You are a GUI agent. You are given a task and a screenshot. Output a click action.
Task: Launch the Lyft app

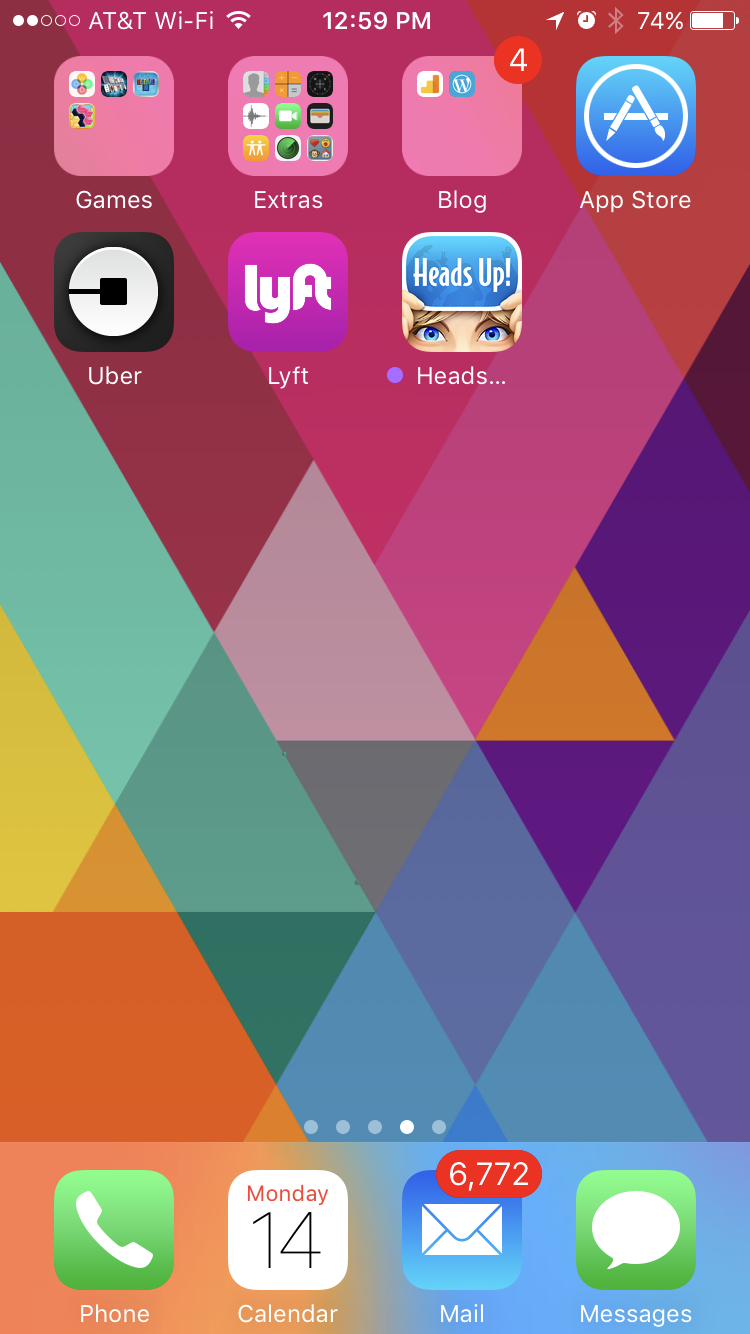click(288, 292)
